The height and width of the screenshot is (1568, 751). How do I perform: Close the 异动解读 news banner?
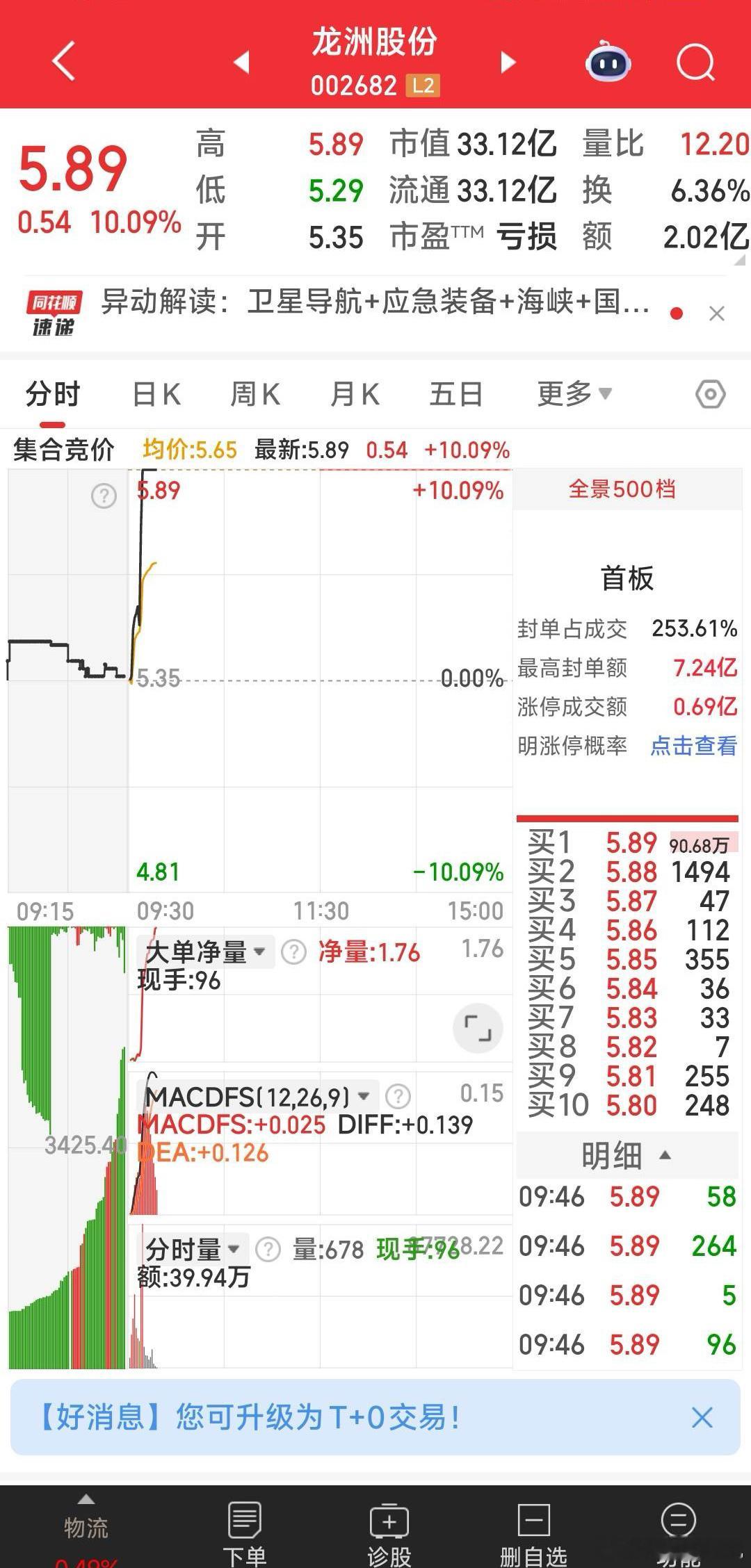[717, 314]
